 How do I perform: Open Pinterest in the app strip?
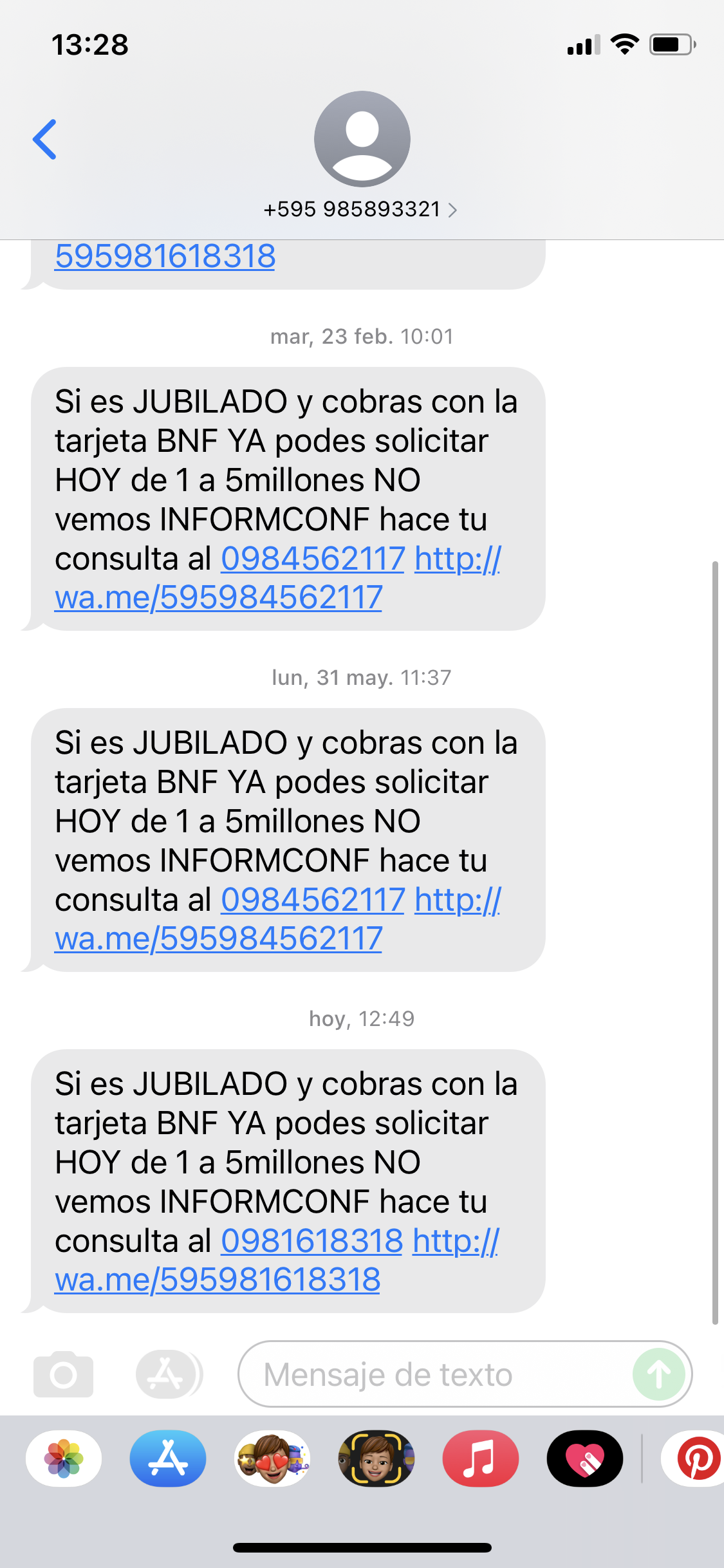[x=696, y=1459]
